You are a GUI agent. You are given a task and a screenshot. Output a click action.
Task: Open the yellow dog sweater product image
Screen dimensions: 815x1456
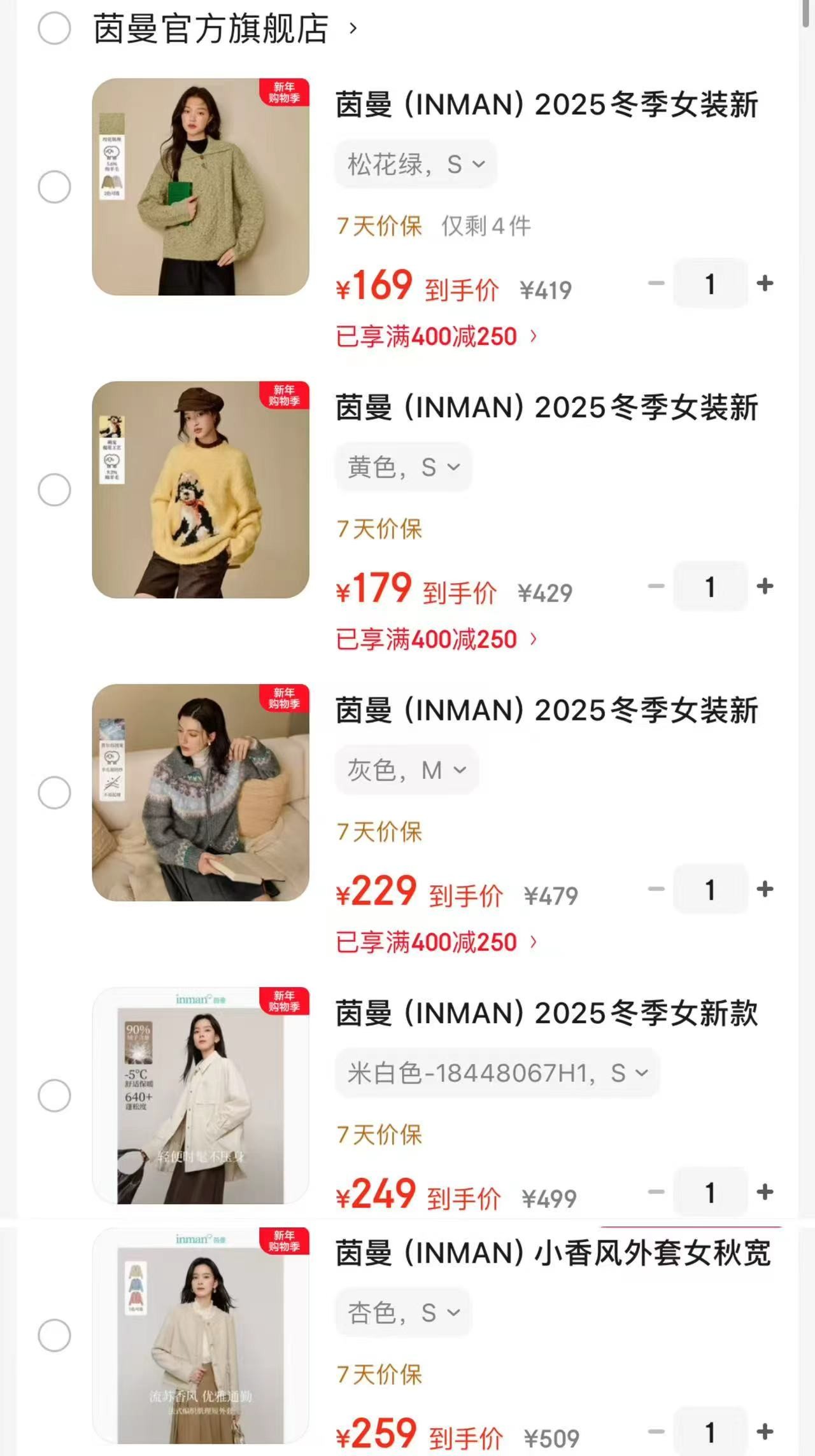201,490
